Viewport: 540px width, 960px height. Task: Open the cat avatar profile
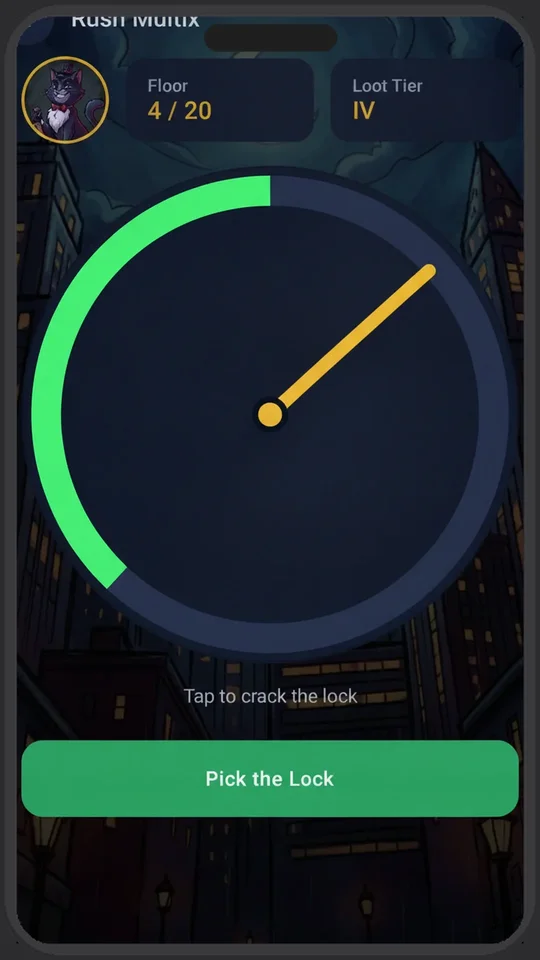pyautogui.click(x=65, y=100)
